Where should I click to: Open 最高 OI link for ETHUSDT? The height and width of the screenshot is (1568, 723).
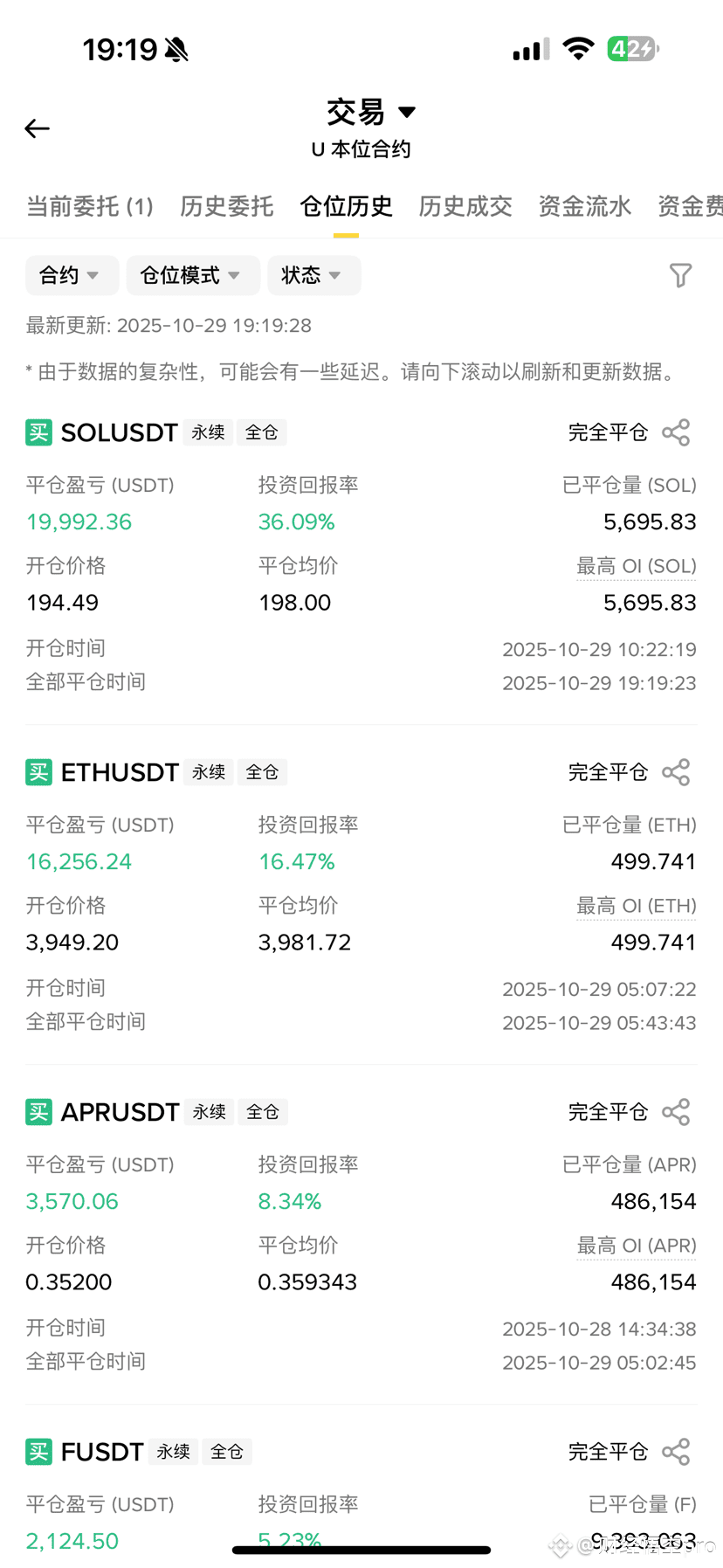click(x=636, y=905)
